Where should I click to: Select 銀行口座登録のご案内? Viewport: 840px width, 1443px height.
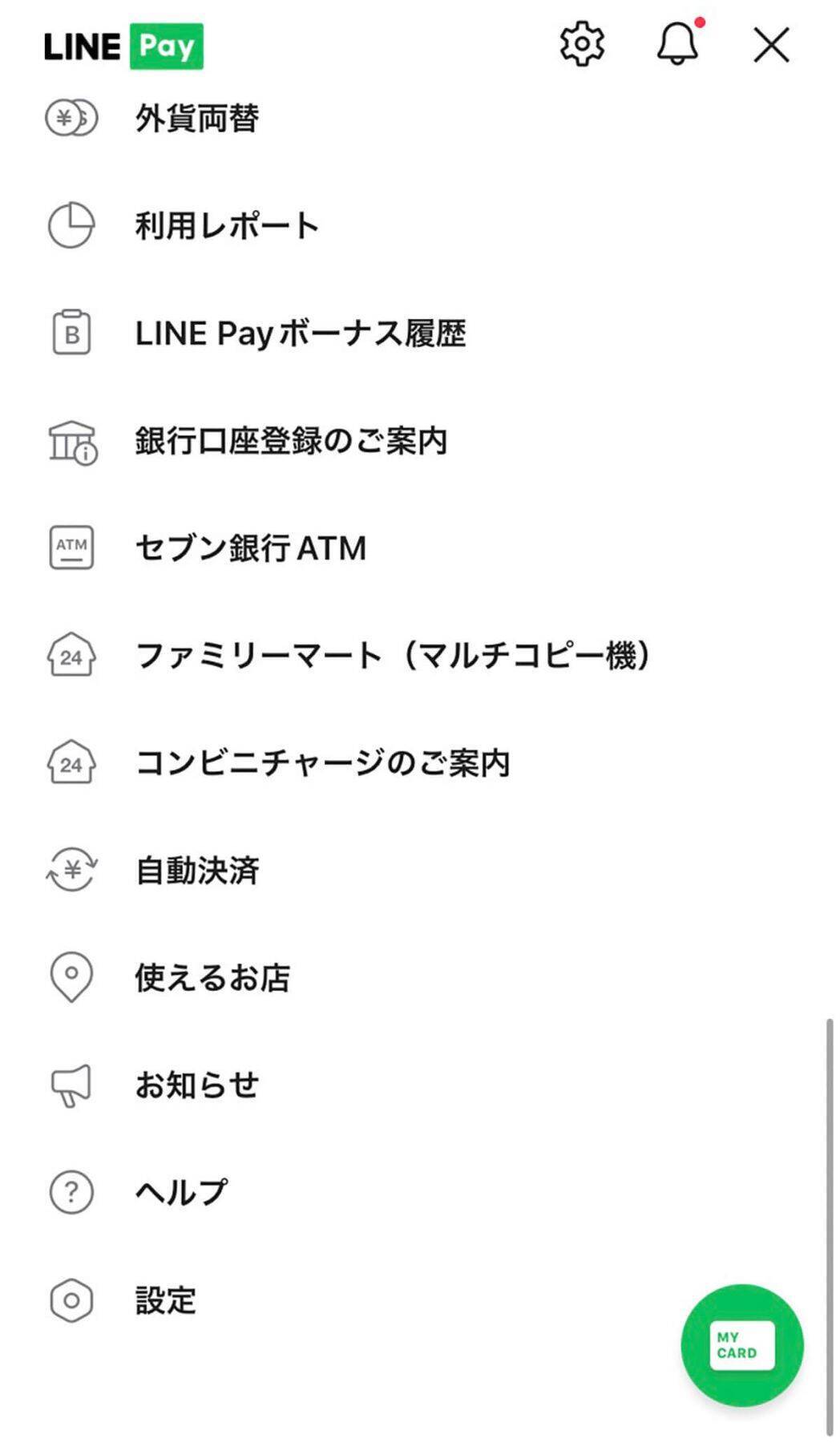[290, 441]
